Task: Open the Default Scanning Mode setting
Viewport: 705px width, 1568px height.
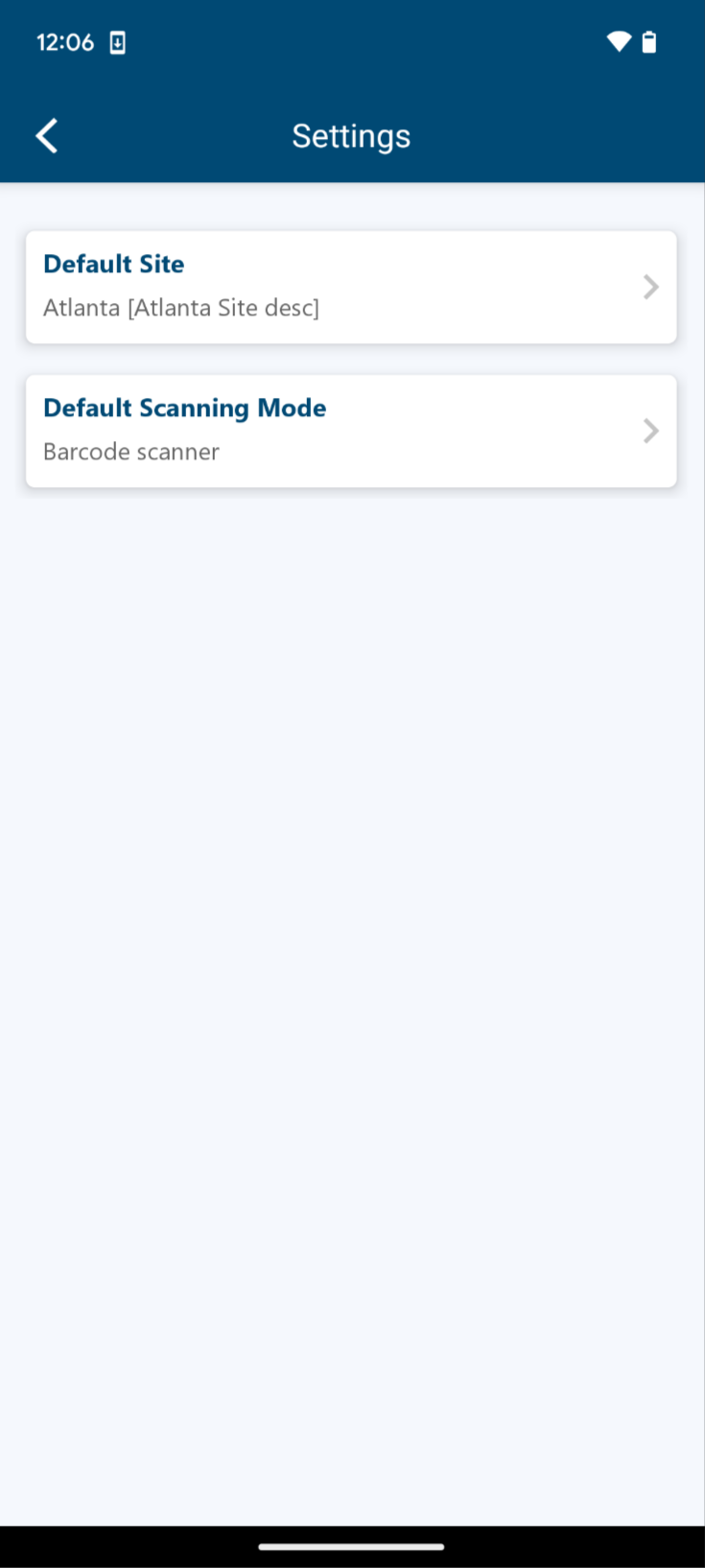Action: point(351,431)
